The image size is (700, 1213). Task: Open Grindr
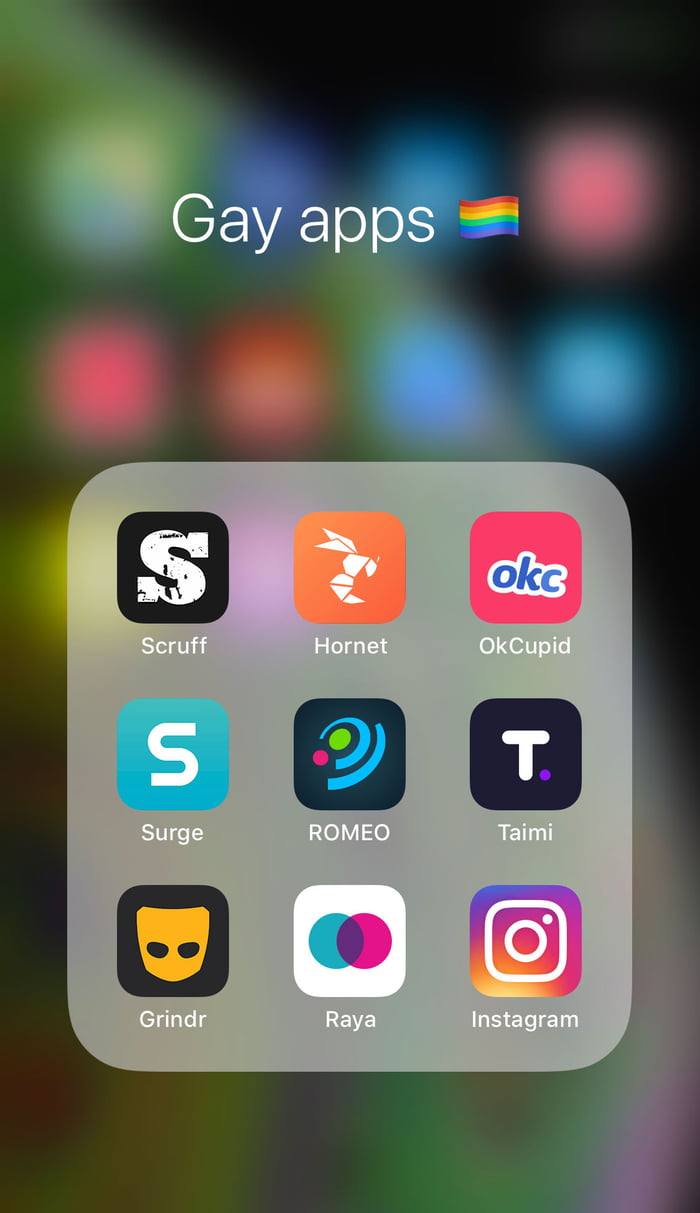pyautogui.click(x=173, y=941)
